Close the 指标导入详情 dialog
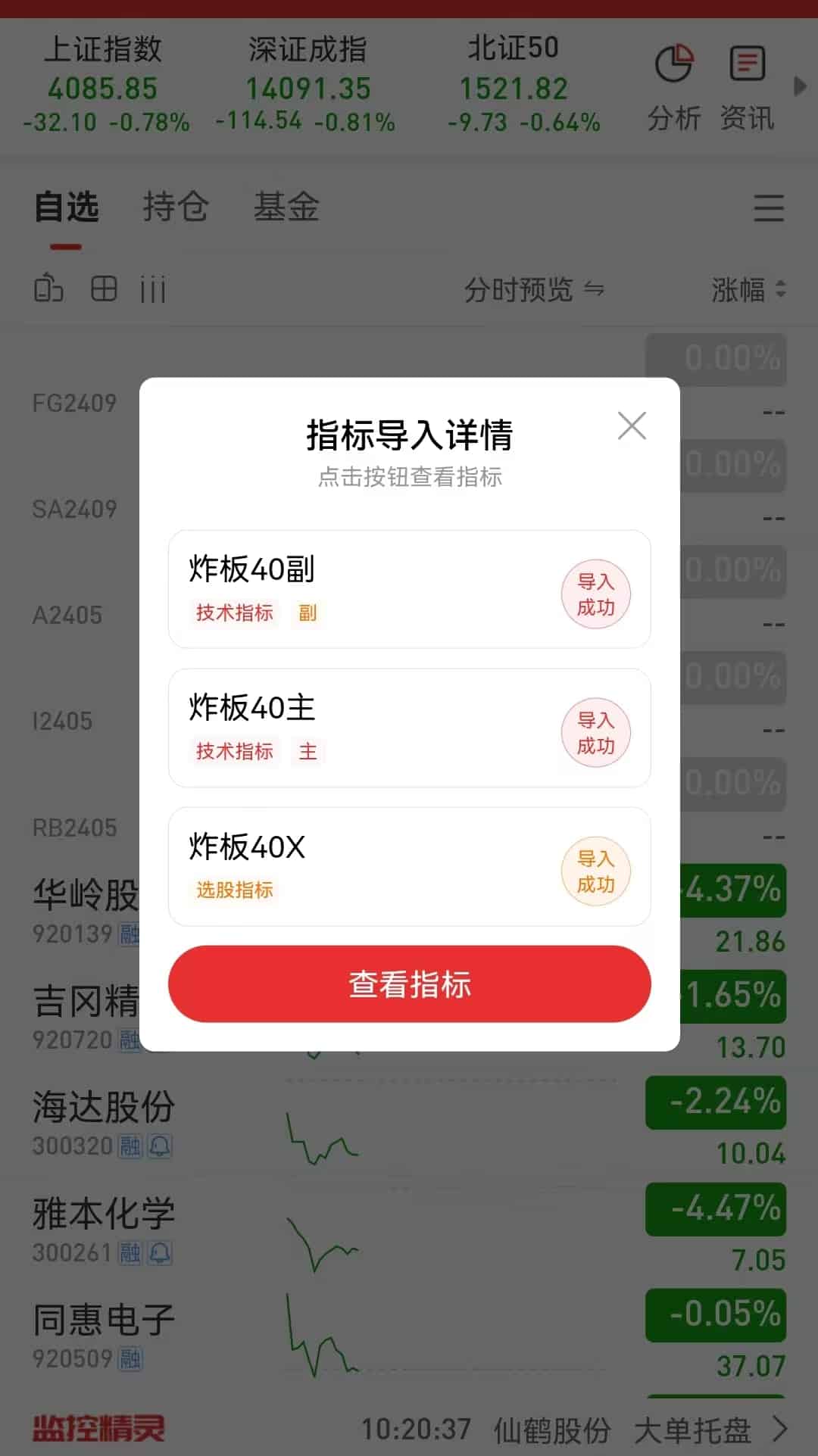 click(x=632, y=426)
